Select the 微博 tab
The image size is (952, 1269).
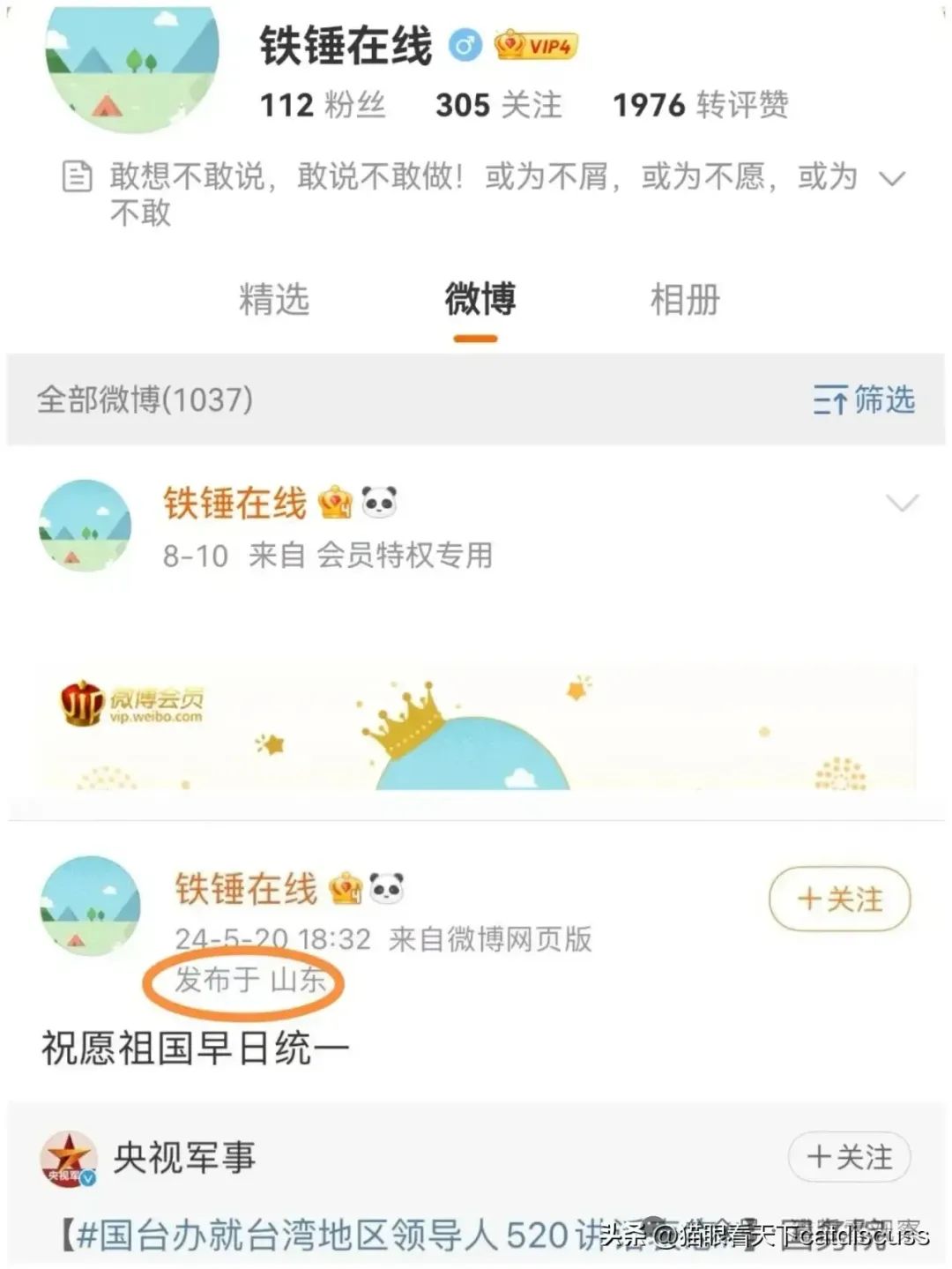[x=480, y=300]
